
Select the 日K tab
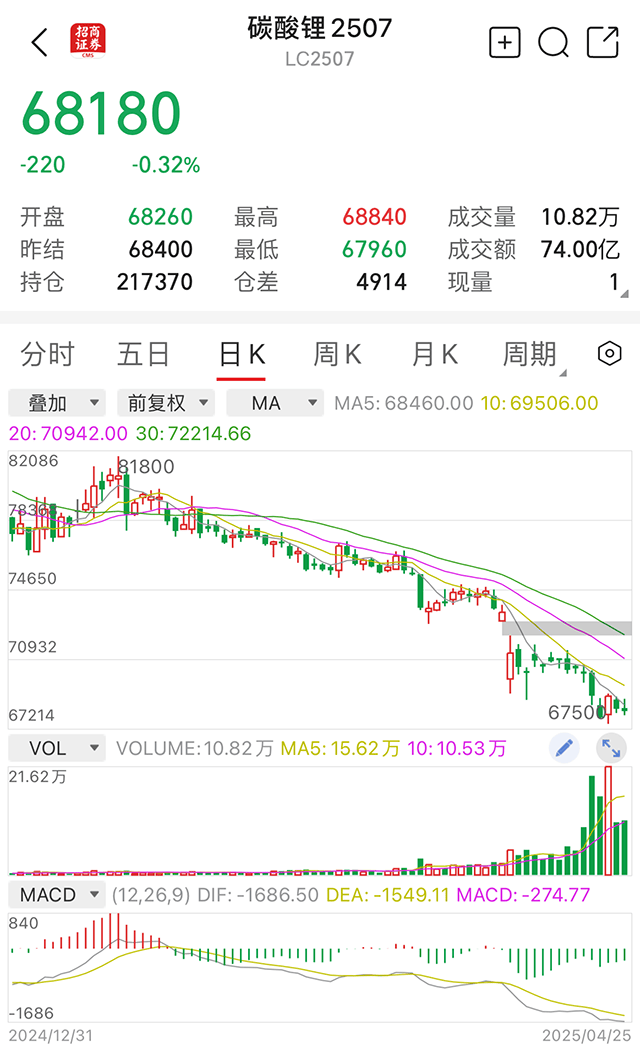(x=242, y=354)
